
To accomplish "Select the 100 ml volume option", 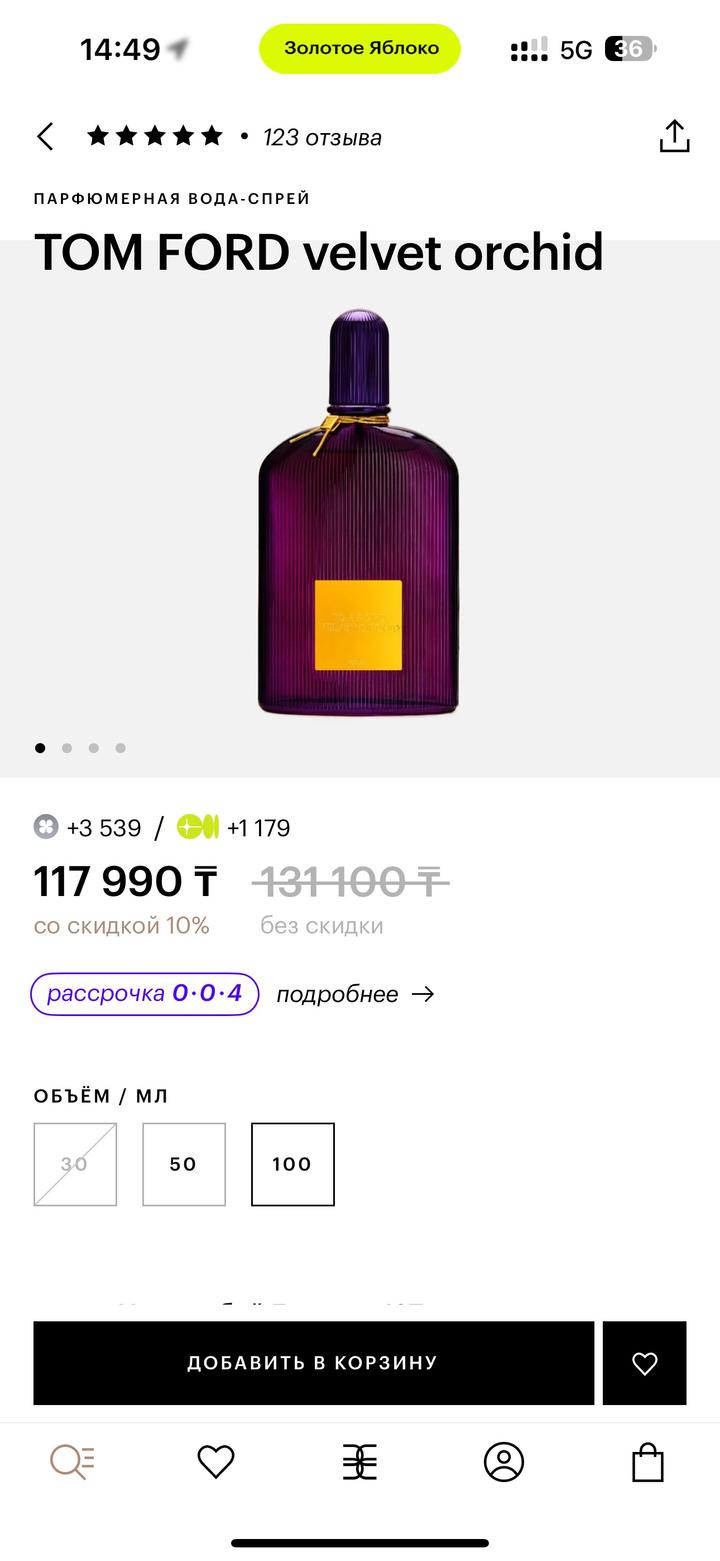I will 293,1164.
